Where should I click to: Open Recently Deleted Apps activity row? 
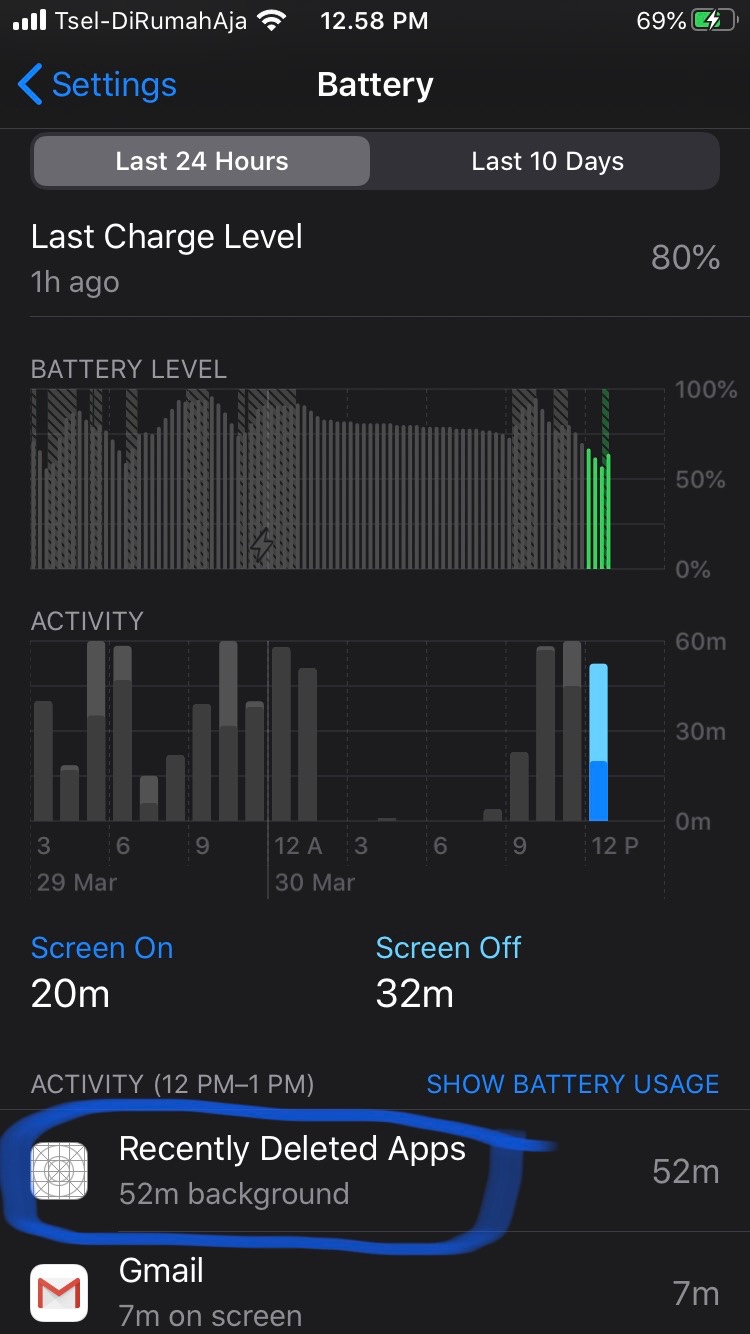pyautogui.click(x=375, y=1171)
